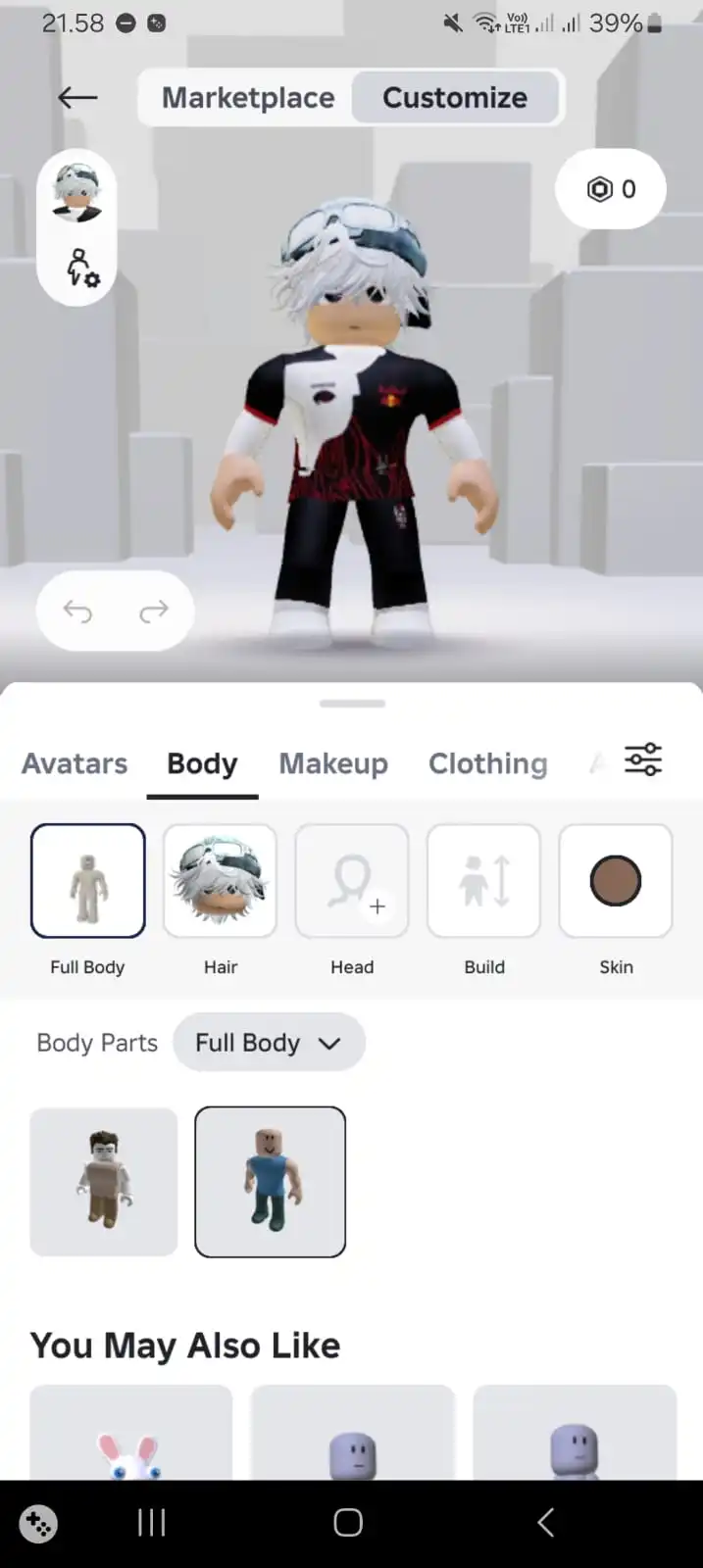Open avatar body settings icon

[81, 267]
